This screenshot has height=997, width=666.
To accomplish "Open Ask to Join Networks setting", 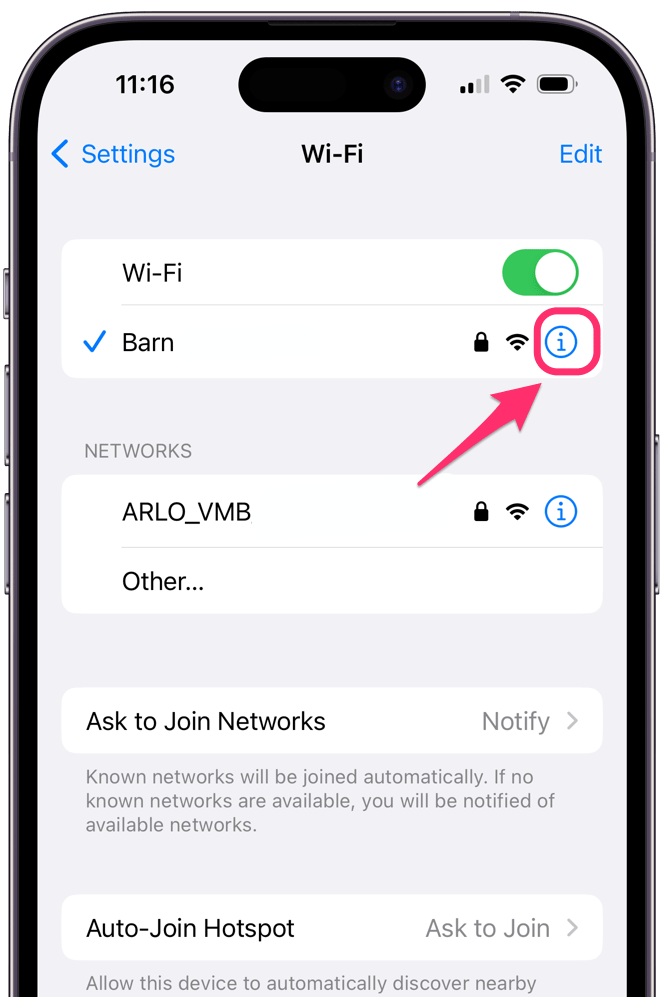I will [331, 721].
